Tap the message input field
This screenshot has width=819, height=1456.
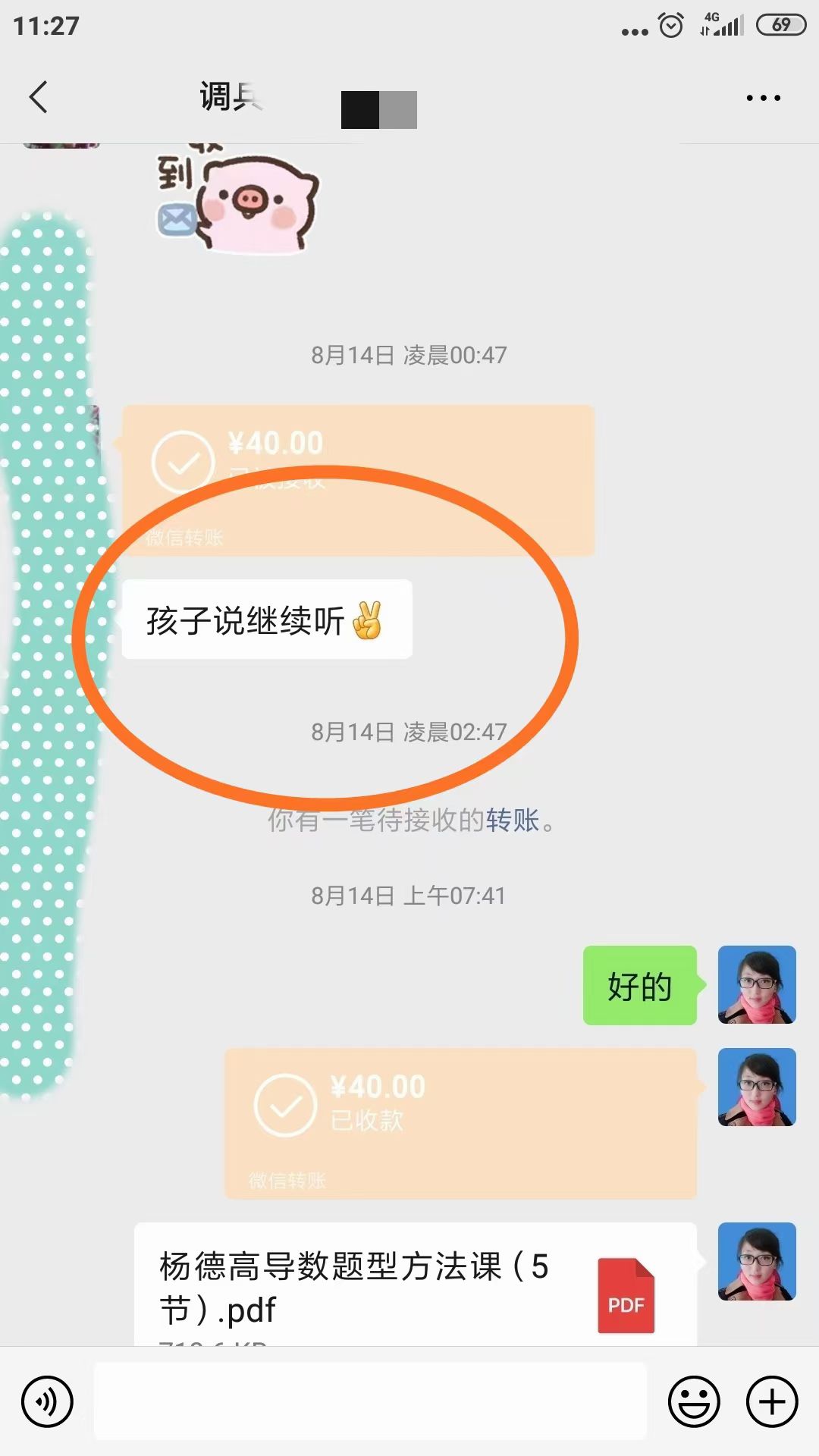pyautogui.click(x=370, y=1401)
